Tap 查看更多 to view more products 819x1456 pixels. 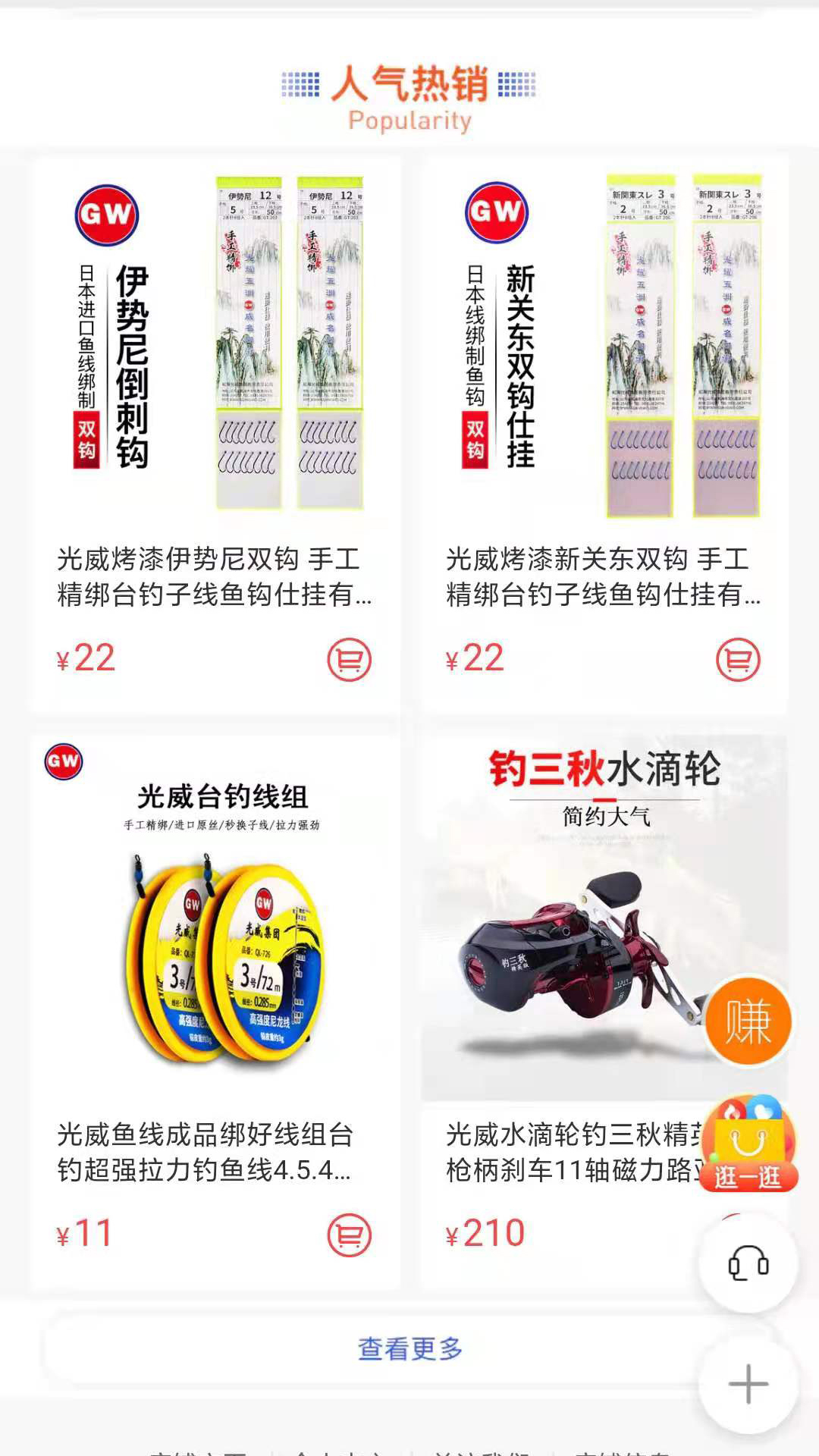(x=409, y=1349)
